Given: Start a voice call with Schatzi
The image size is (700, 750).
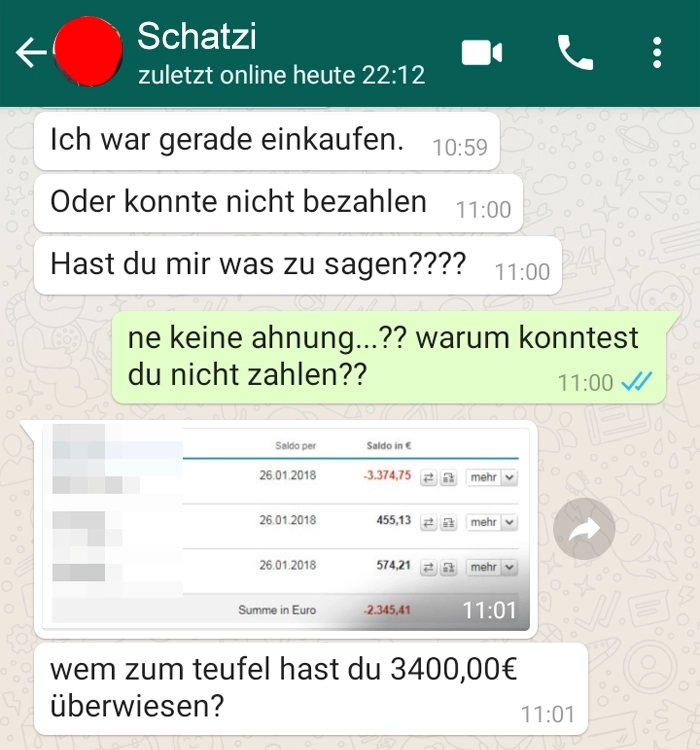Looking at the screenshot, I should point(575,53).
